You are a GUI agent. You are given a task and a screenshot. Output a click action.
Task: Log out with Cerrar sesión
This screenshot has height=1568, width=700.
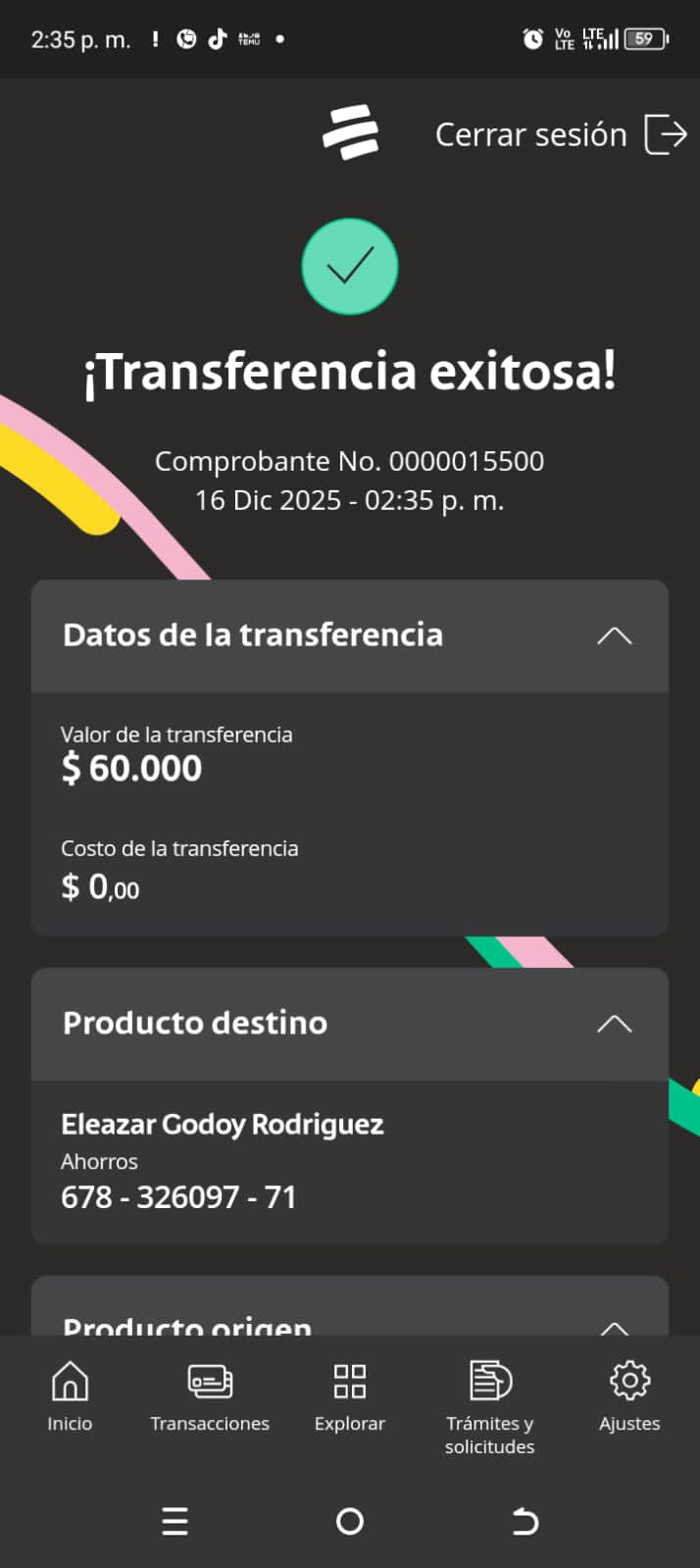(x=561, y=134)
